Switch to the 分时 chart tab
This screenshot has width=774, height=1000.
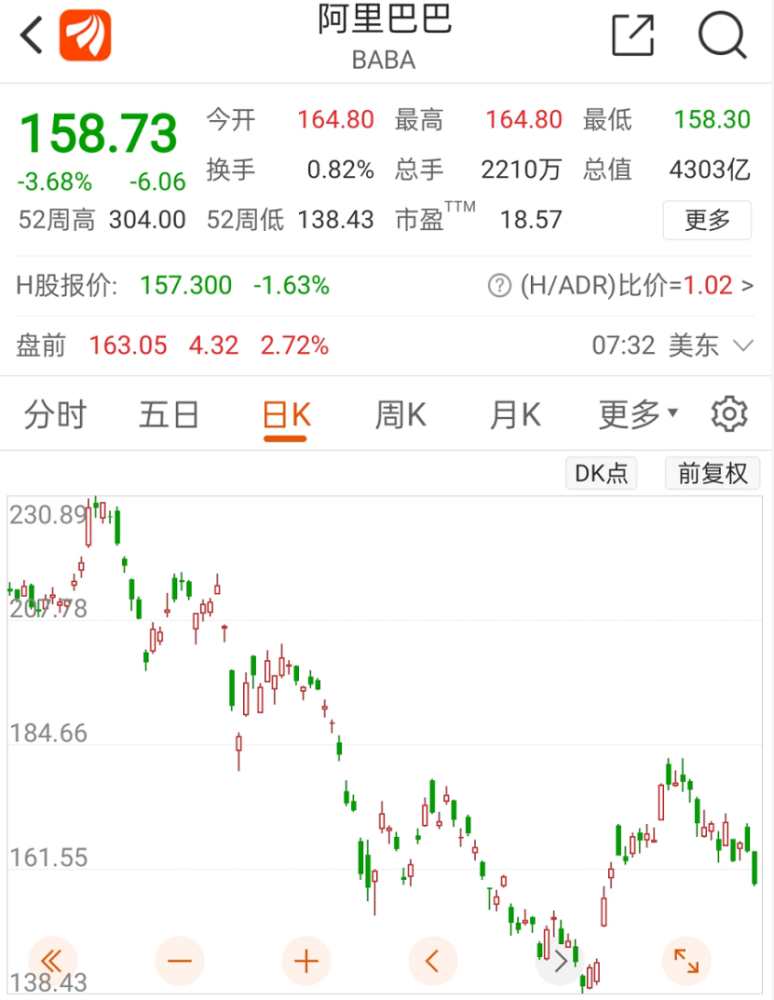55,414
